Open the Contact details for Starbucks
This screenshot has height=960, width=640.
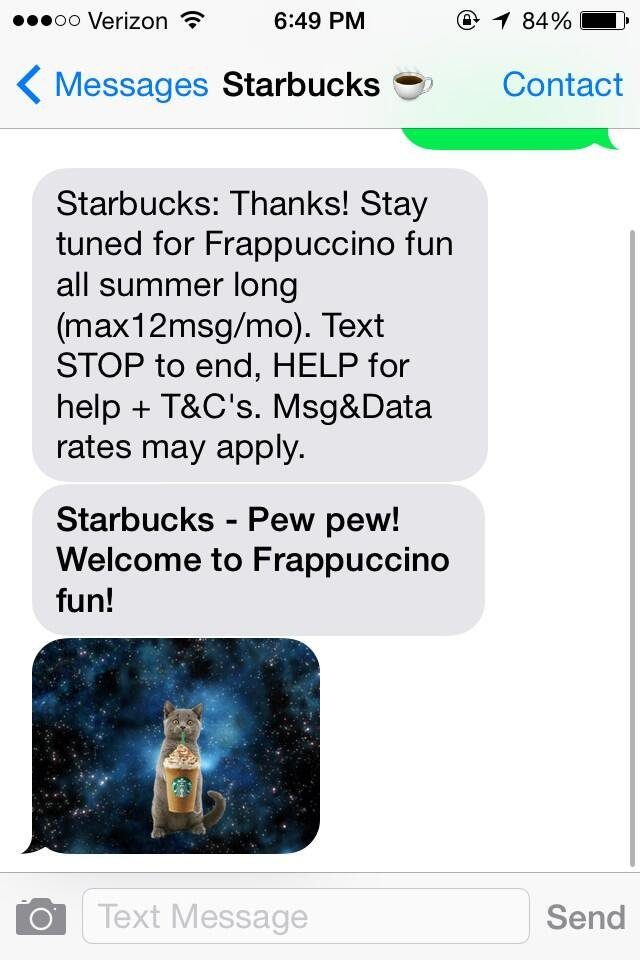pos(562,85)
